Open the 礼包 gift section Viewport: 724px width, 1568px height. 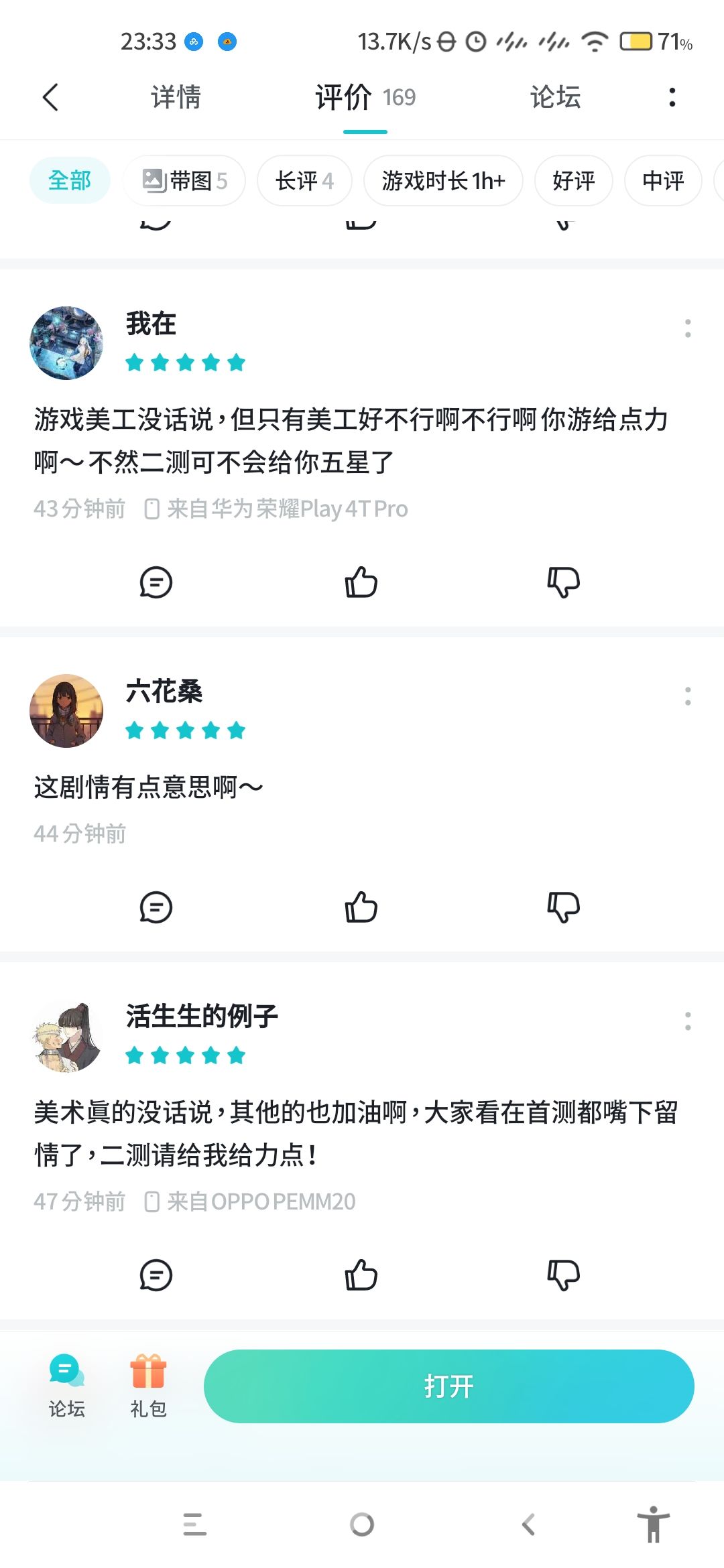pos(148,1386)
